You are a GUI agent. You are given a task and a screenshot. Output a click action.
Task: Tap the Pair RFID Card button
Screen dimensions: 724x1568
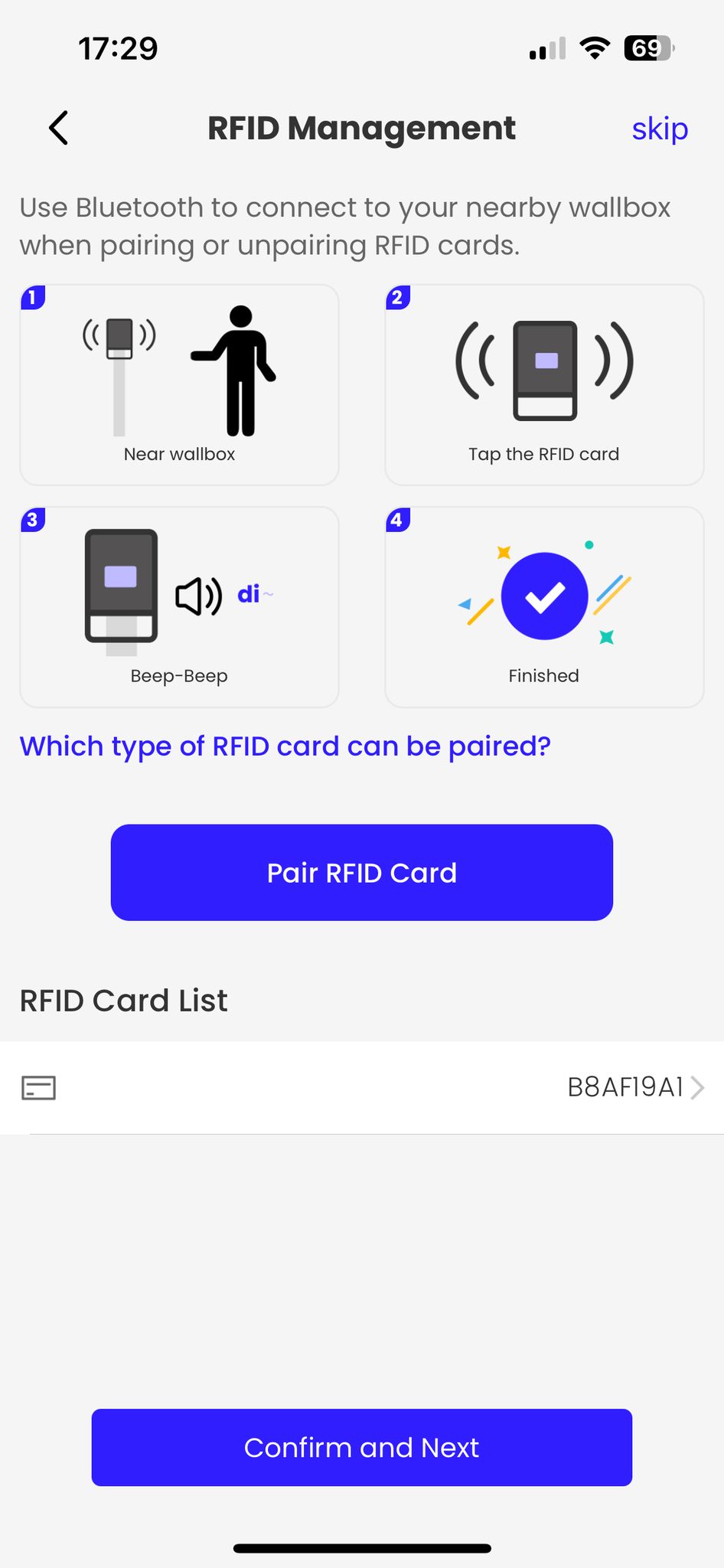pyautogui.click(x=362, y=872)
